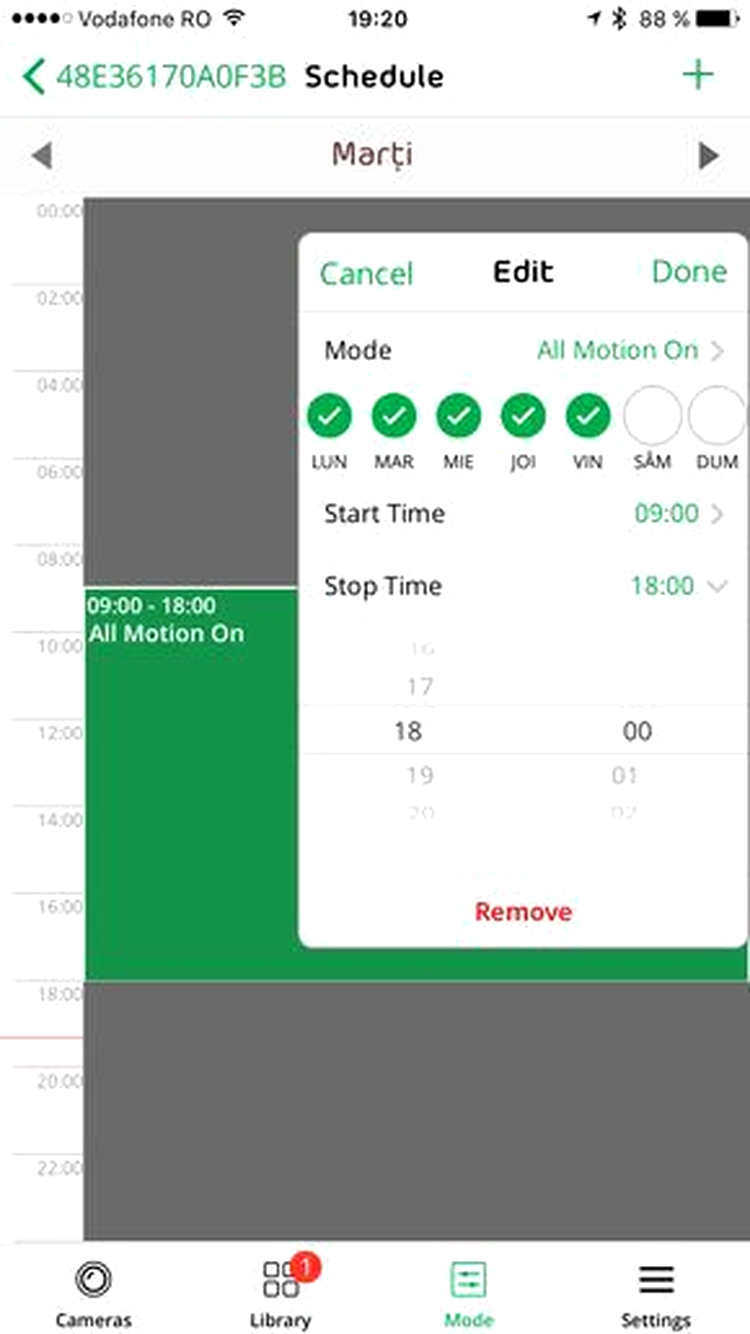Add a new schedule with plus icon
Image resolution: width=750 pixels, height=1334 pixels.
(698, 76)
